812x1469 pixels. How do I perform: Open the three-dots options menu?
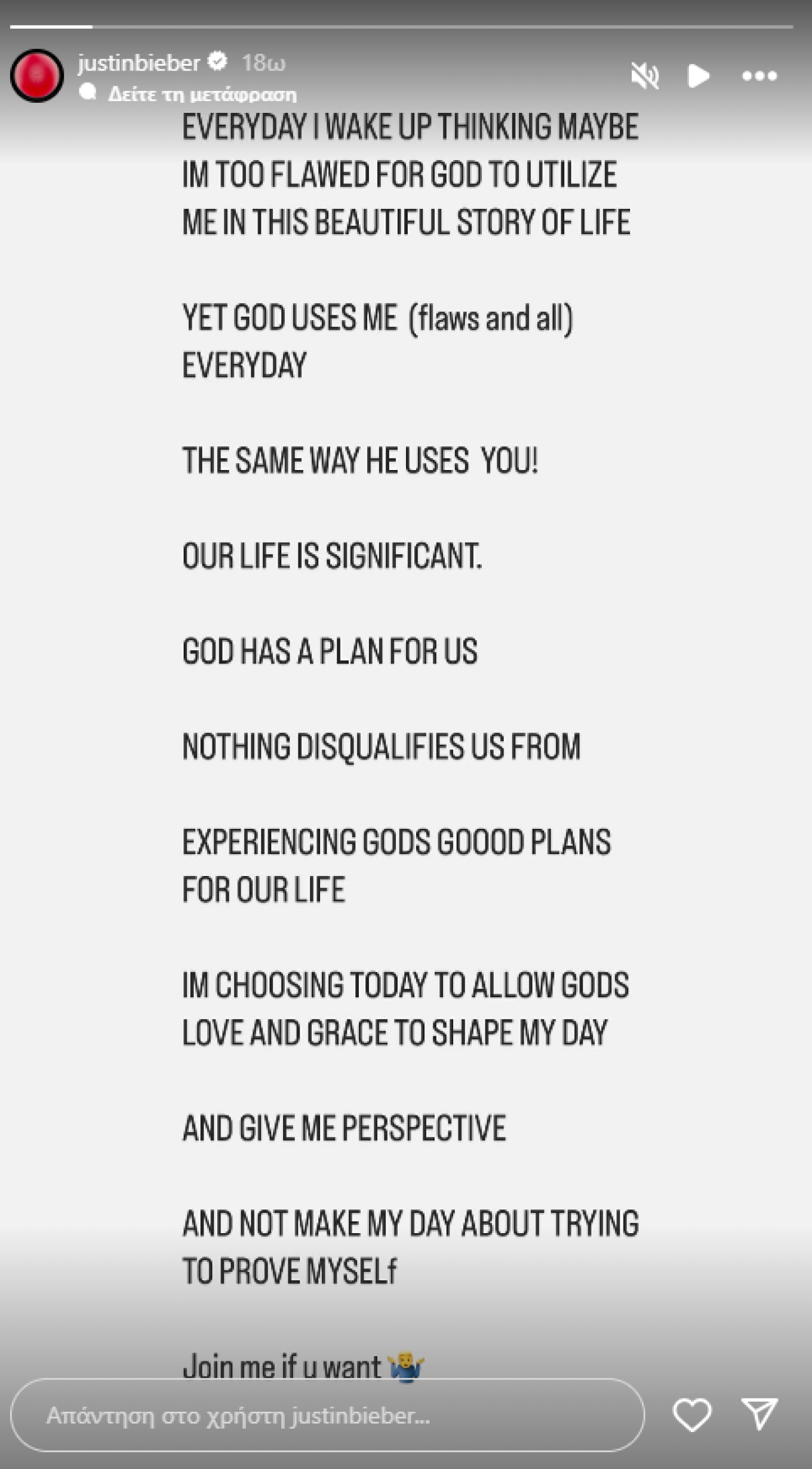click(759, 76)
